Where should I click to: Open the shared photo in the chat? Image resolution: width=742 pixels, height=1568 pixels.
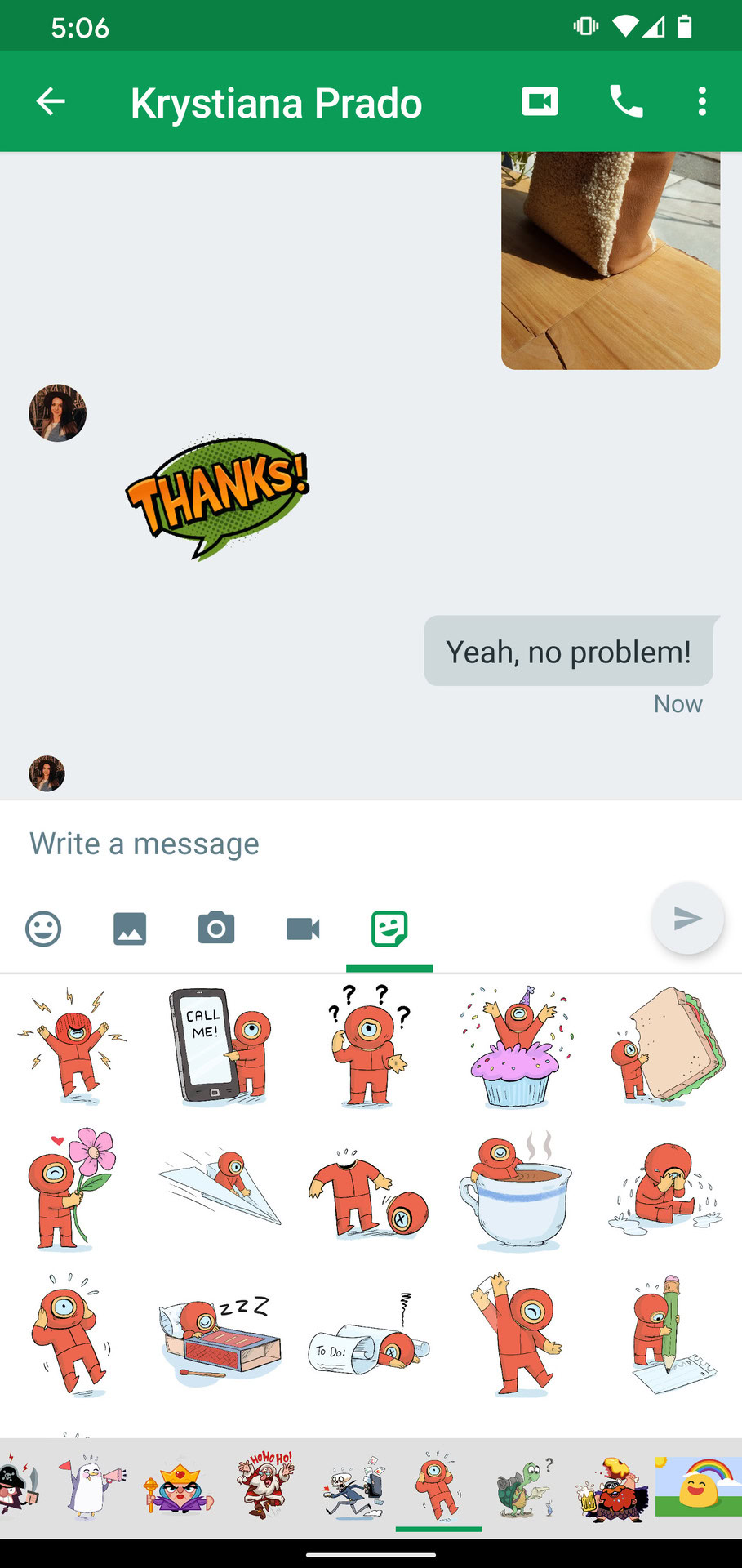611,260
